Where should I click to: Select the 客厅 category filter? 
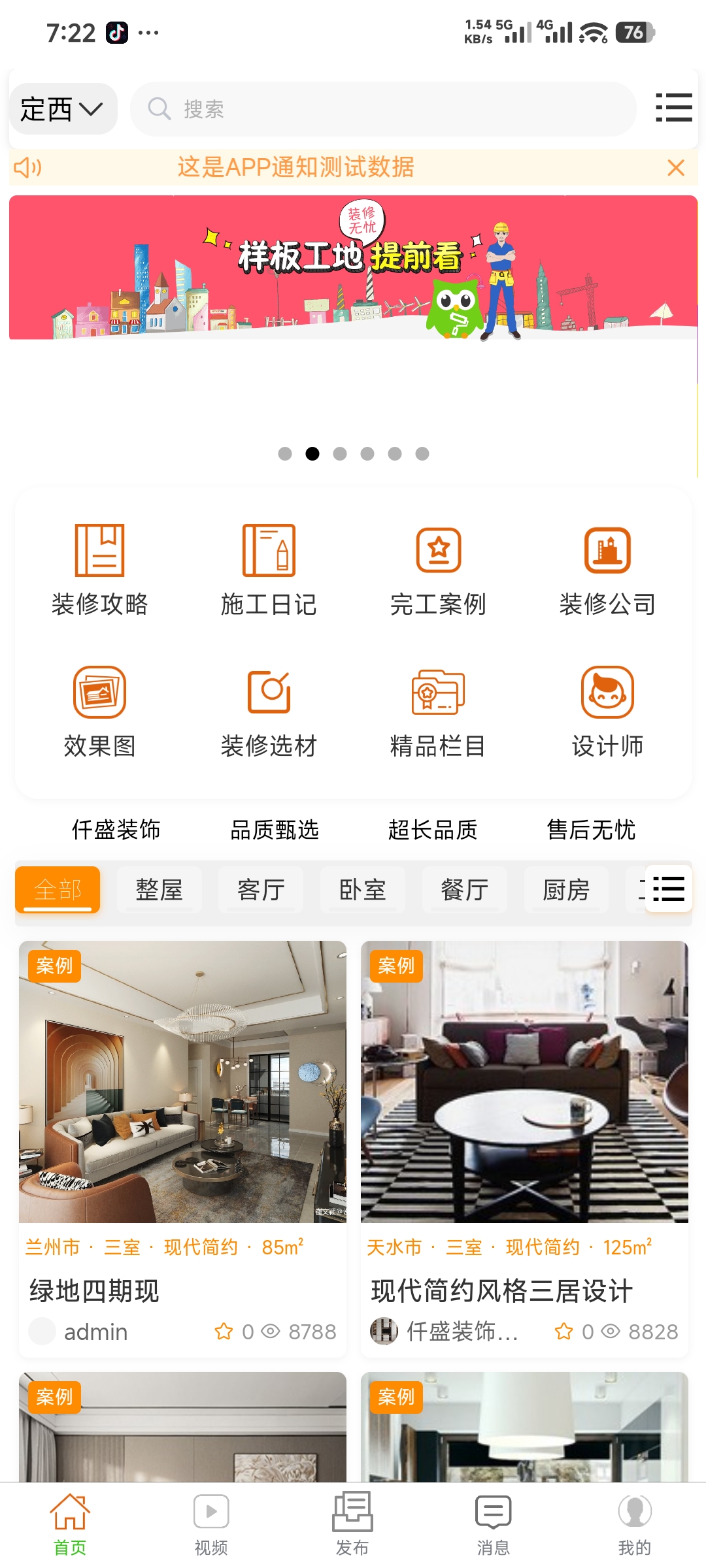261,890
